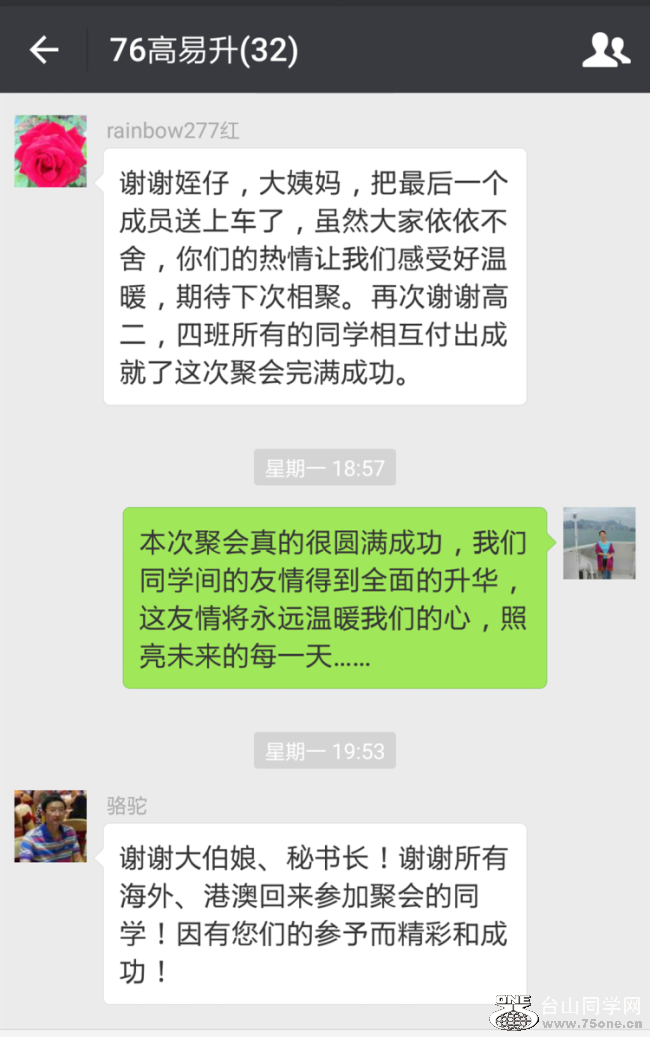Go back from the 76高易升 group chat

(44, 49)
